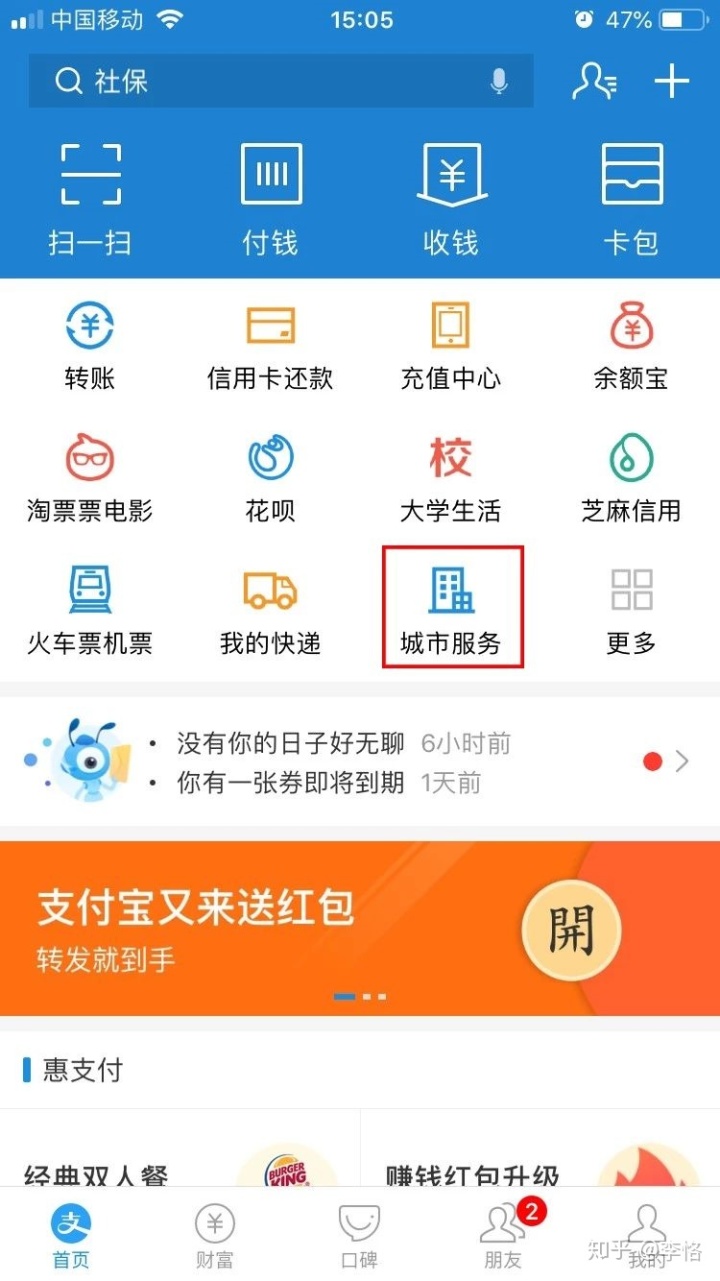720x1281 pixels.
Task: Switch to the 朋友 tab
Action: tap(503, 1236)
